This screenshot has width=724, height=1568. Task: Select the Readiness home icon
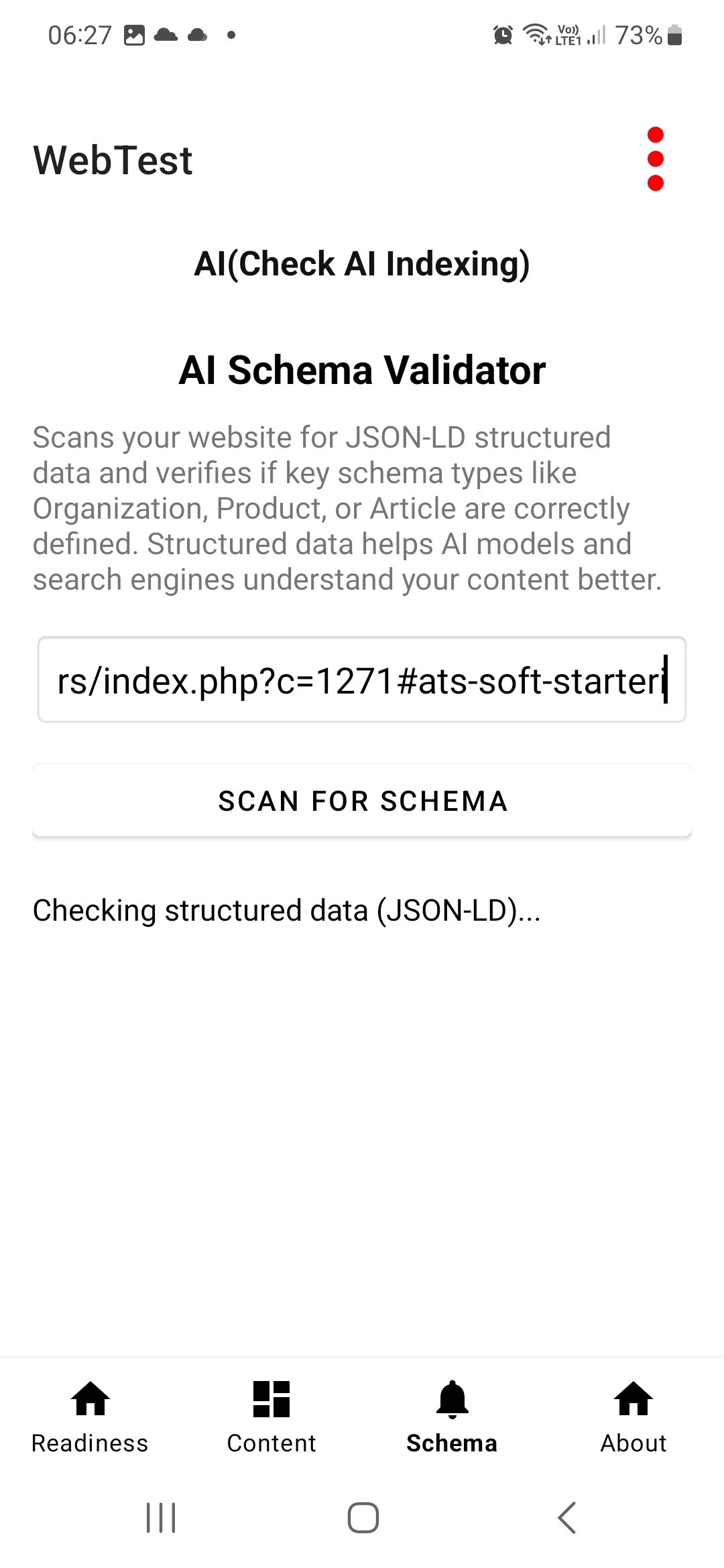click(89, 1397)
